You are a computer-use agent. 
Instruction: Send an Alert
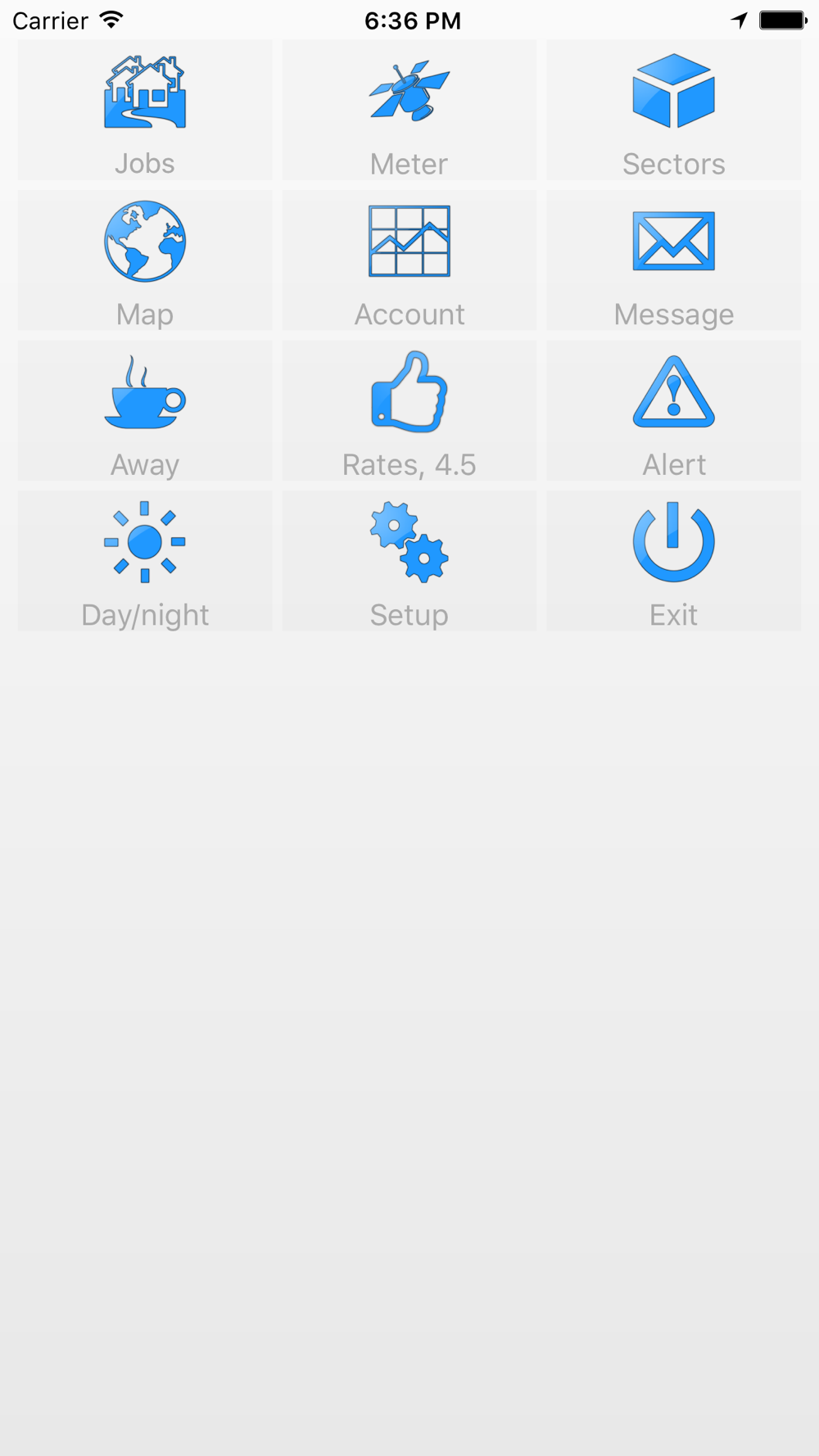tap(674, 411)
